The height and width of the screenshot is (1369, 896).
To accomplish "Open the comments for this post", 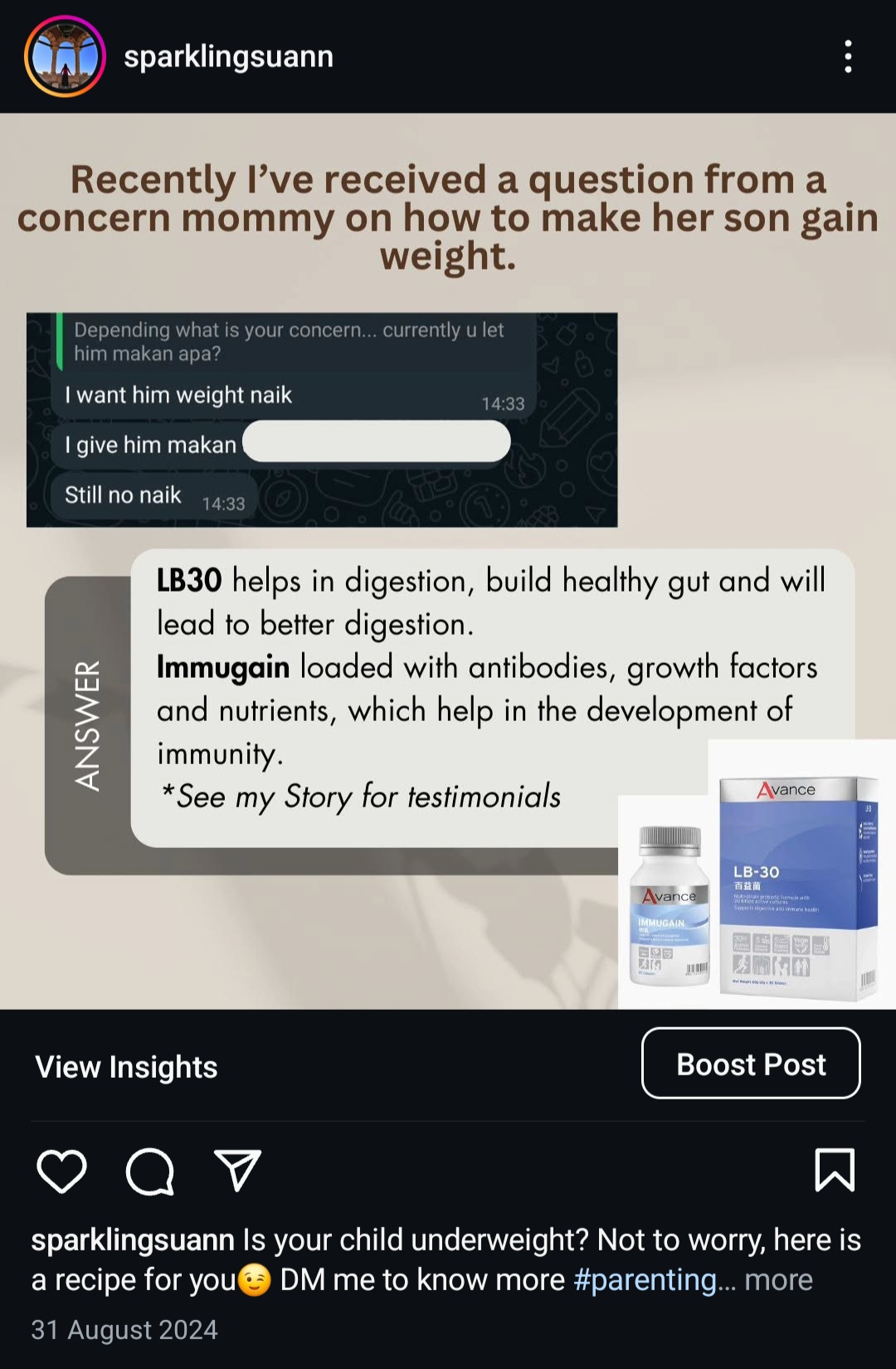I will point(150,1171).
